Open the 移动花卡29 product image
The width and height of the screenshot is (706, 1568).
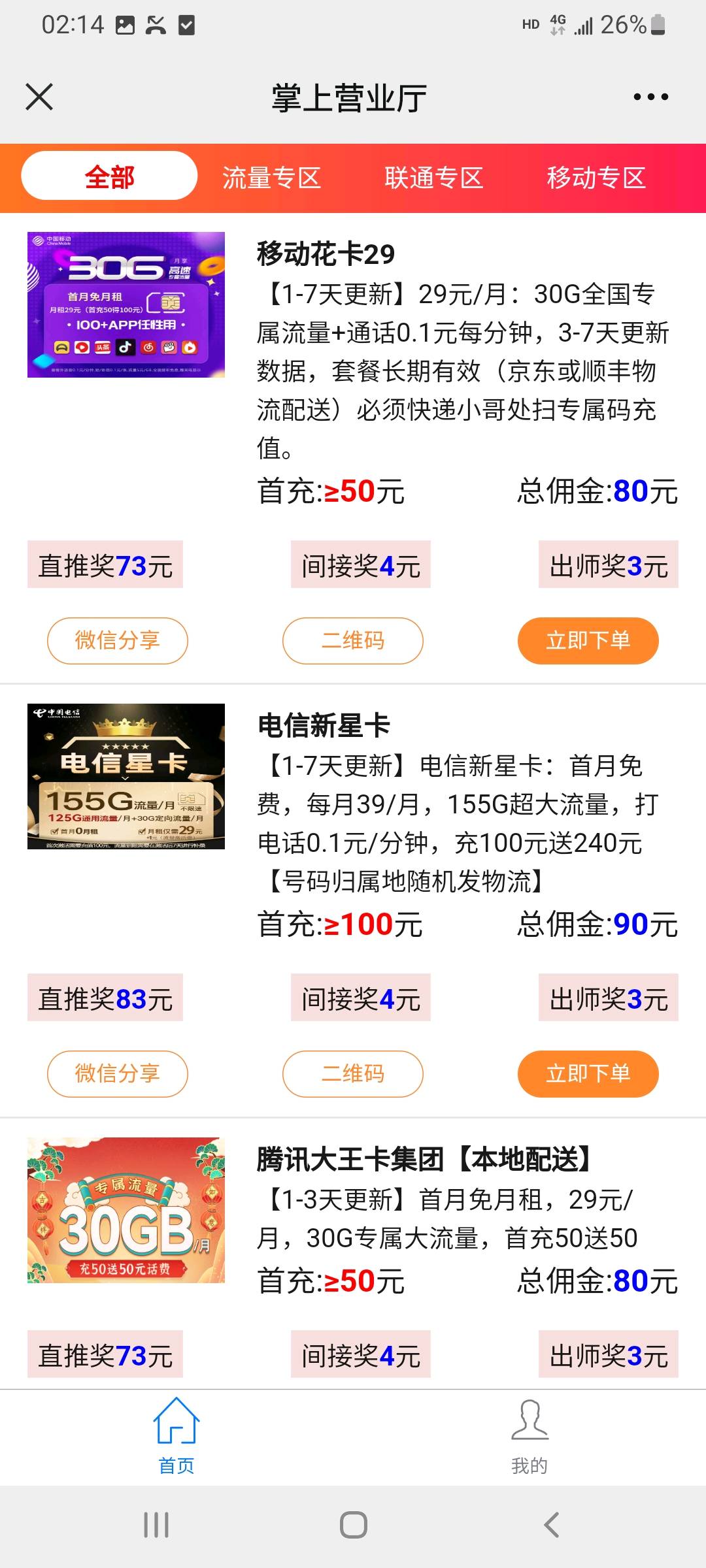(126, 304)
